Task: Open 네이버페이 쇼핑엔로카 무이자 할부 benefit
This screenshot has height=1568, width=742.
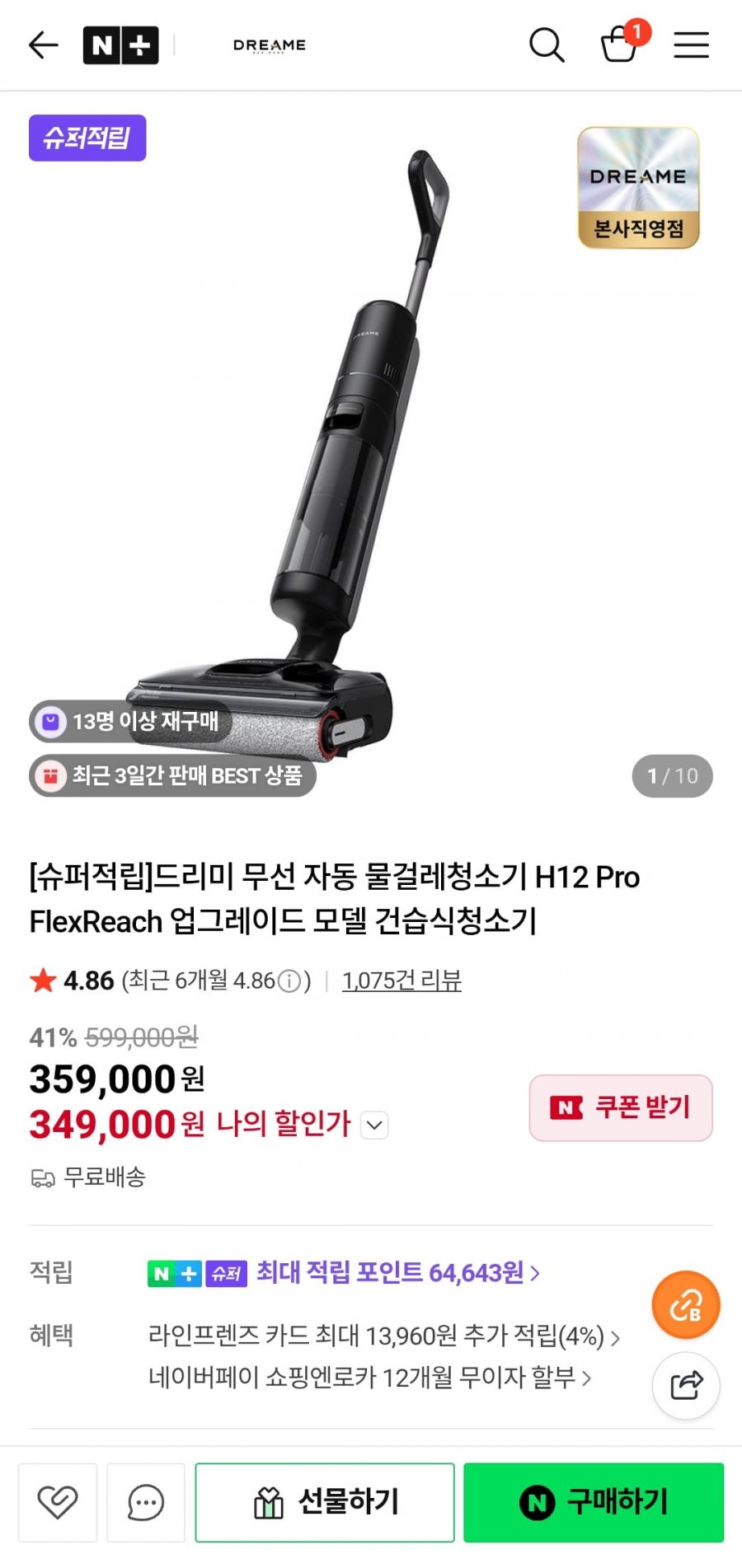Action: (369, 1378)
